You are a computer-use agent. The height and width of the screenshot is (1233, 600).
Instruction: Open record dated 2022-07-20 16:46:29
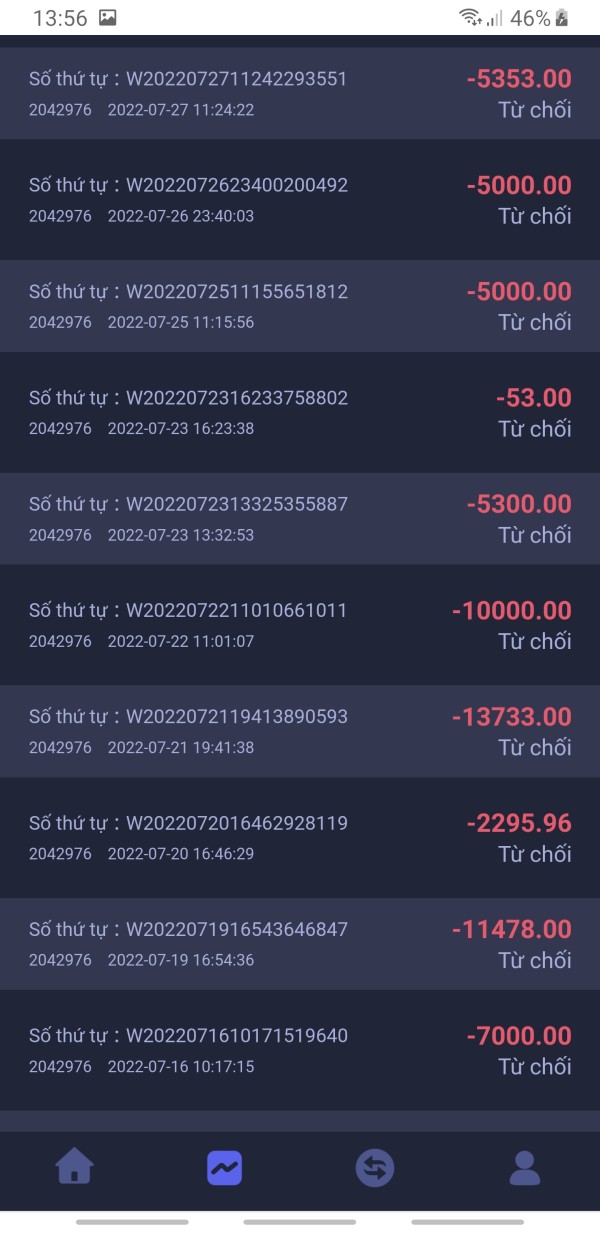point(300,838)
